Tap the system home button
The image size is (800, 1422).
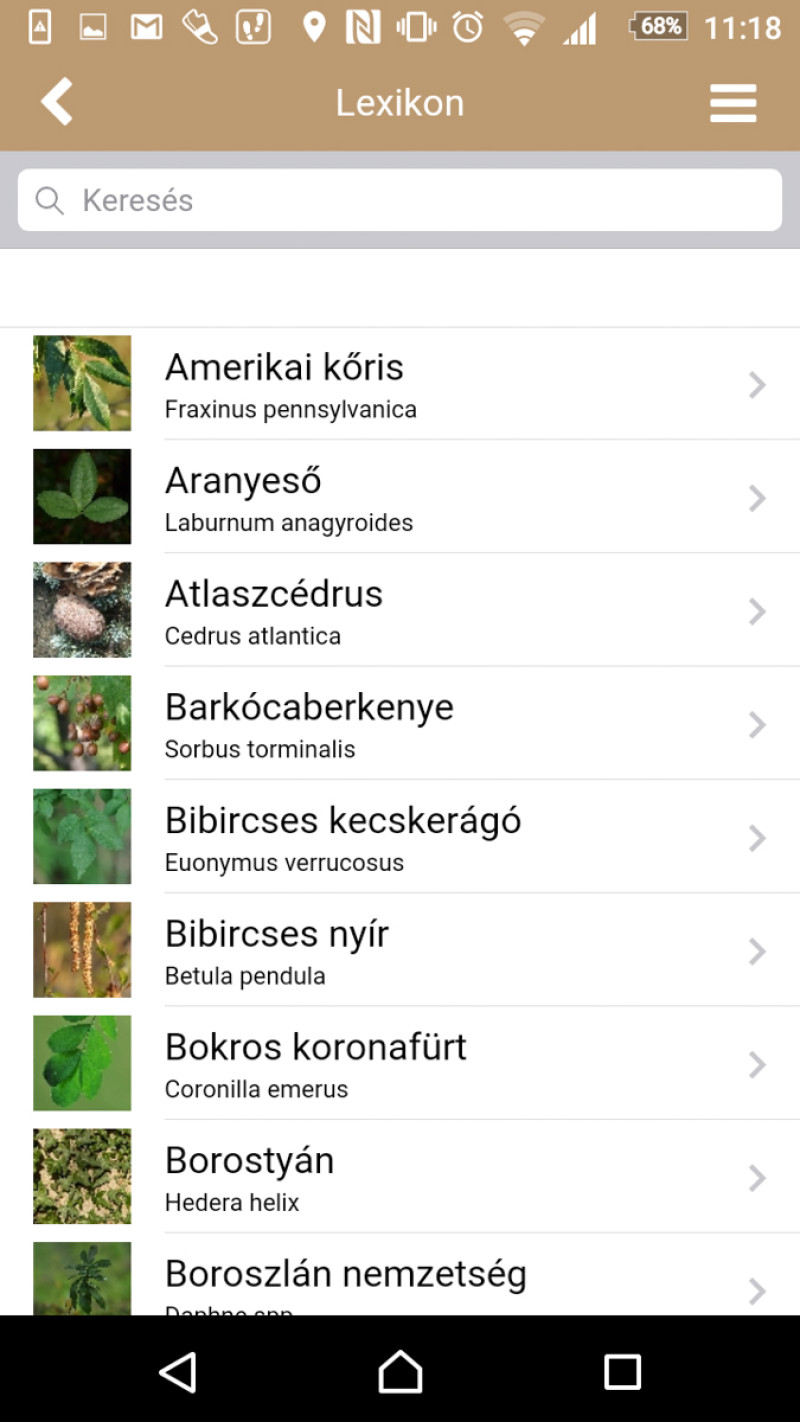point(400,1372)
